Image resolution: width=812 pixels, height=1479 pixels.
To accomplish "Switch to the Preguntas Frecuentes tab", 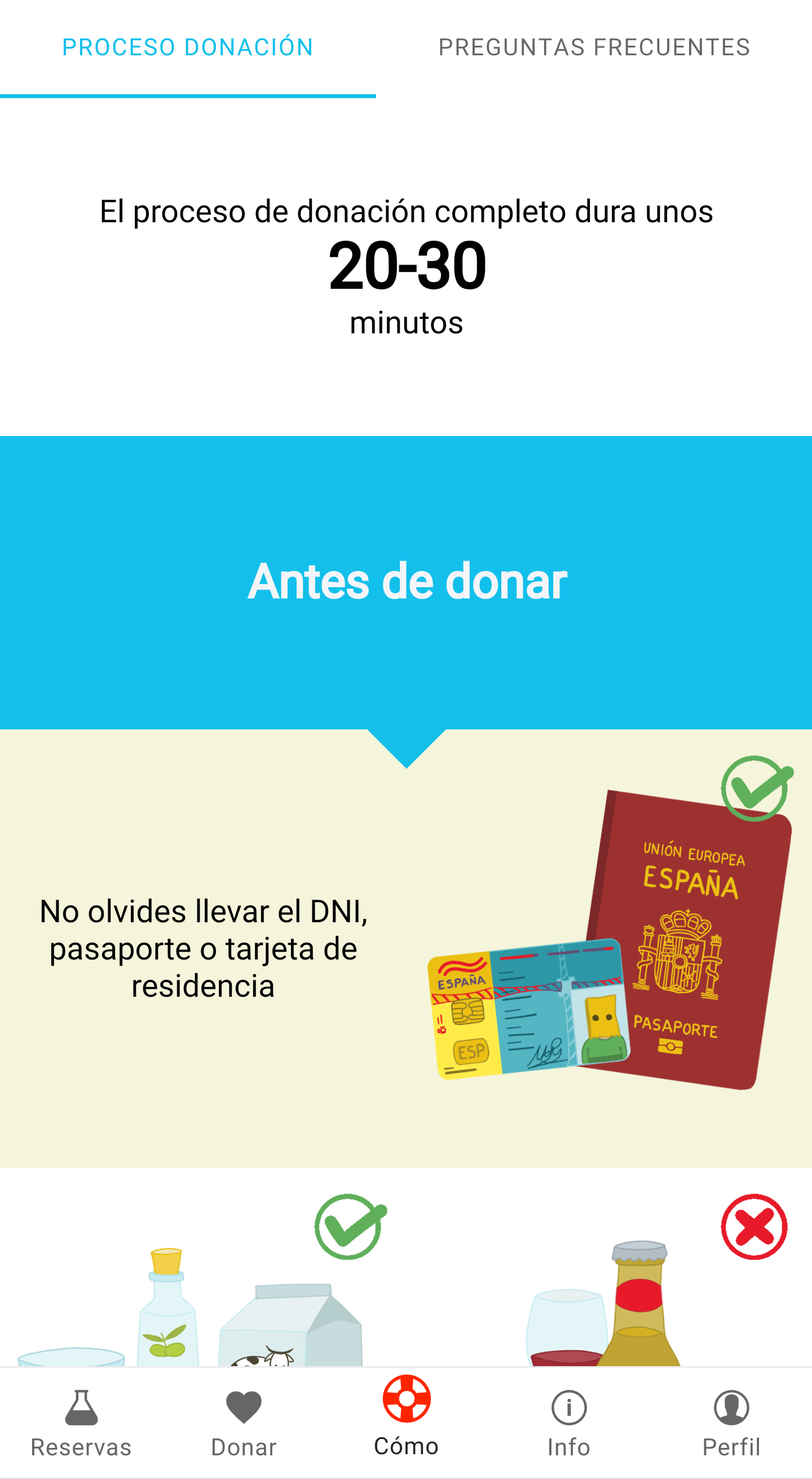I will pyautogui.click(x=594, y=47).
